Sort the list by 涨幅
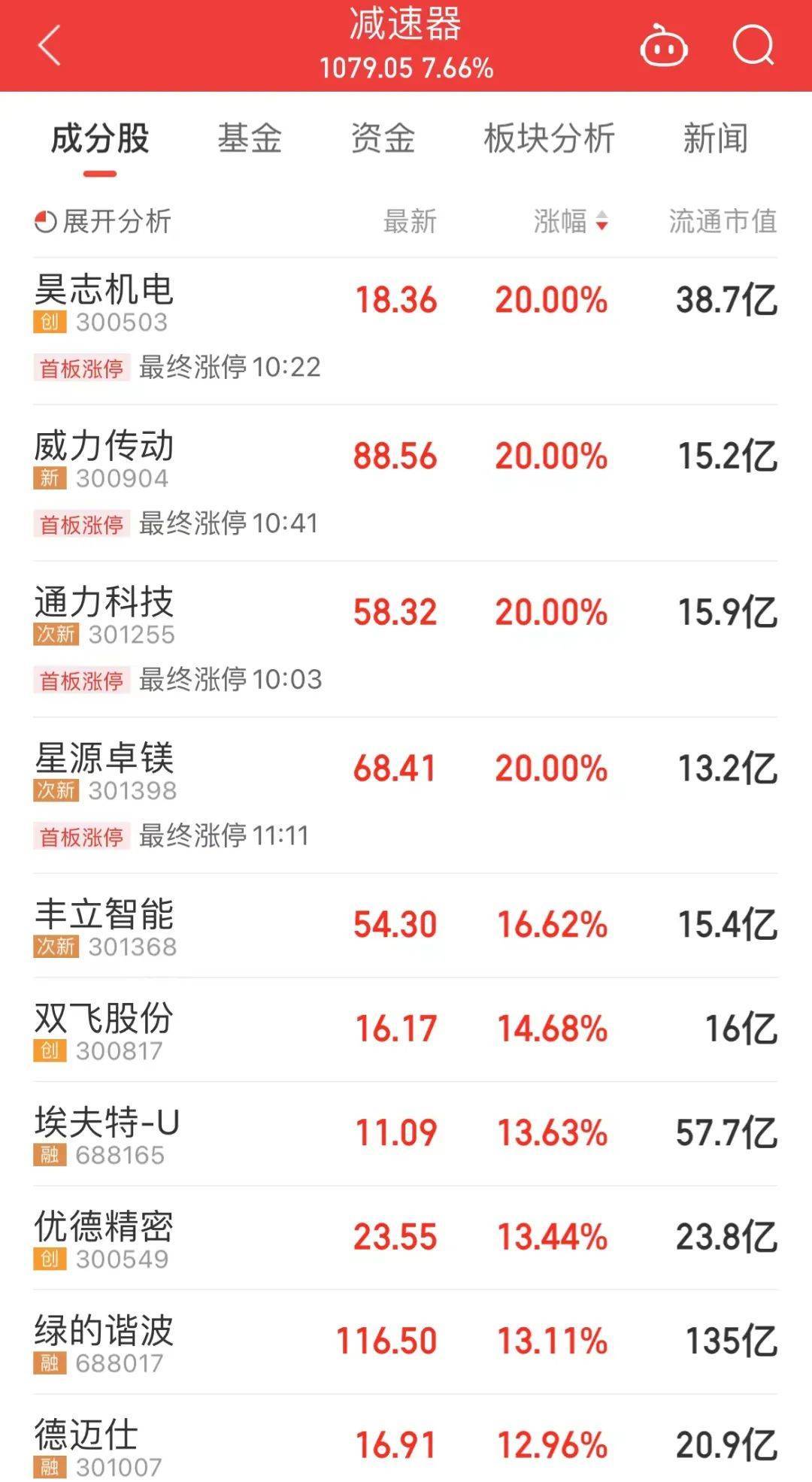 [x=570, y=222]
